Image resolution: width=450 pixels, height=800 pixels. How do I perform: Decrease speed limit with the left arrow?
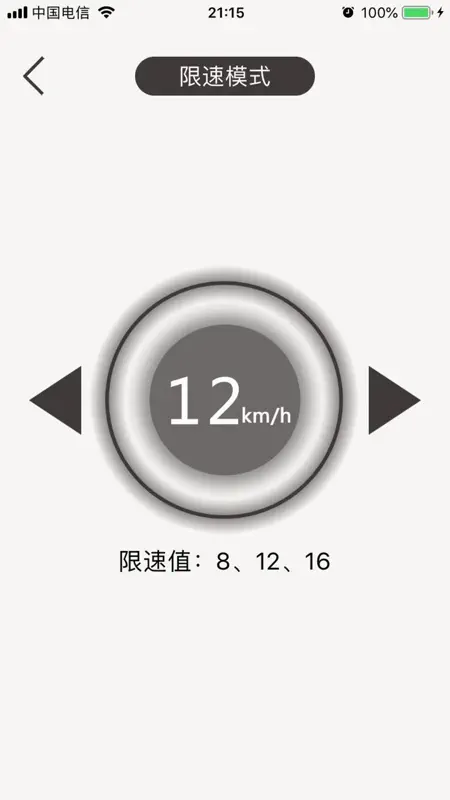pos(56,400)
